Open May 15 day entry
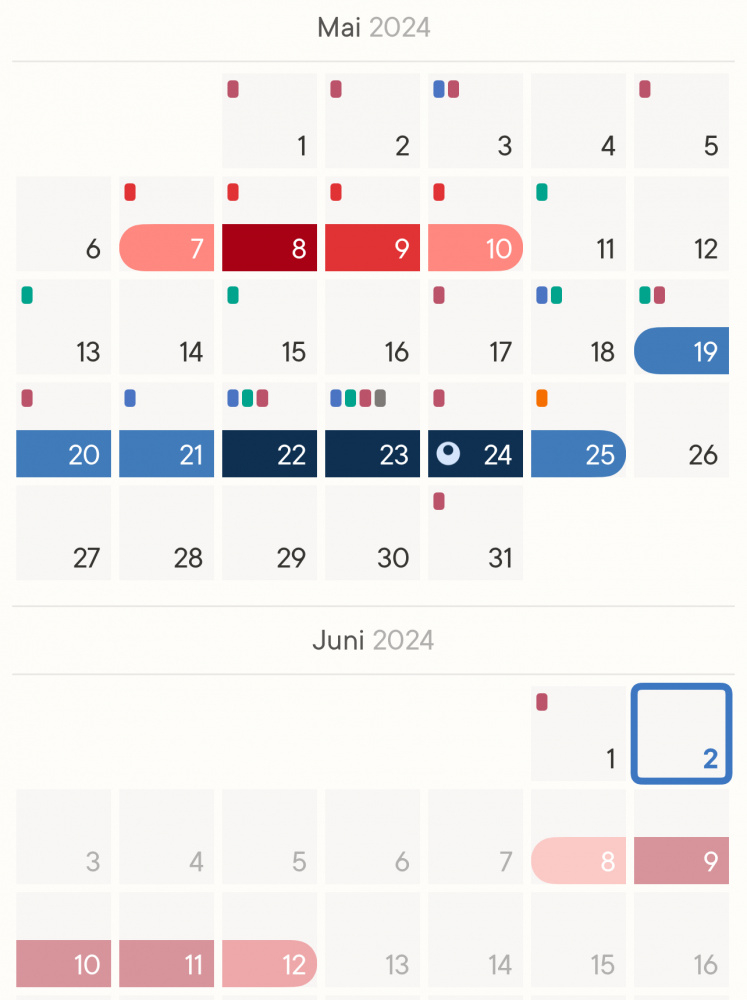The height and width of the screenshot is (1000, 747). 270,327
